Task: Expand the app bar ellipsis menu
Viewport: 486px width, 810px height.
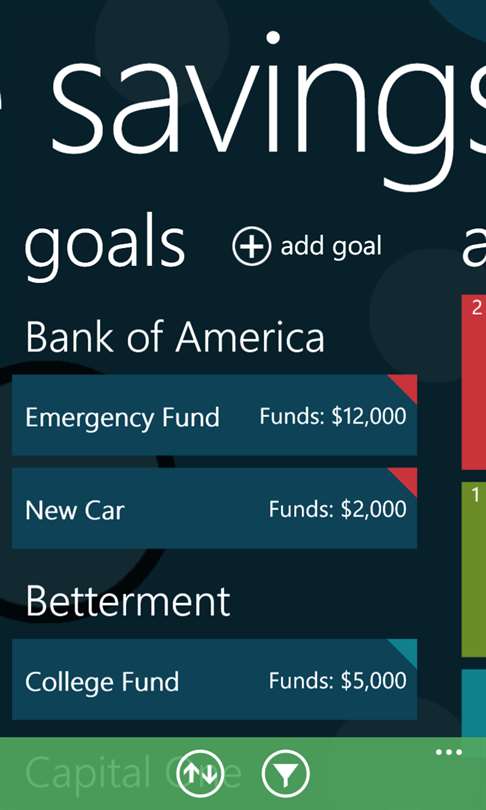Action: (449, 752)
